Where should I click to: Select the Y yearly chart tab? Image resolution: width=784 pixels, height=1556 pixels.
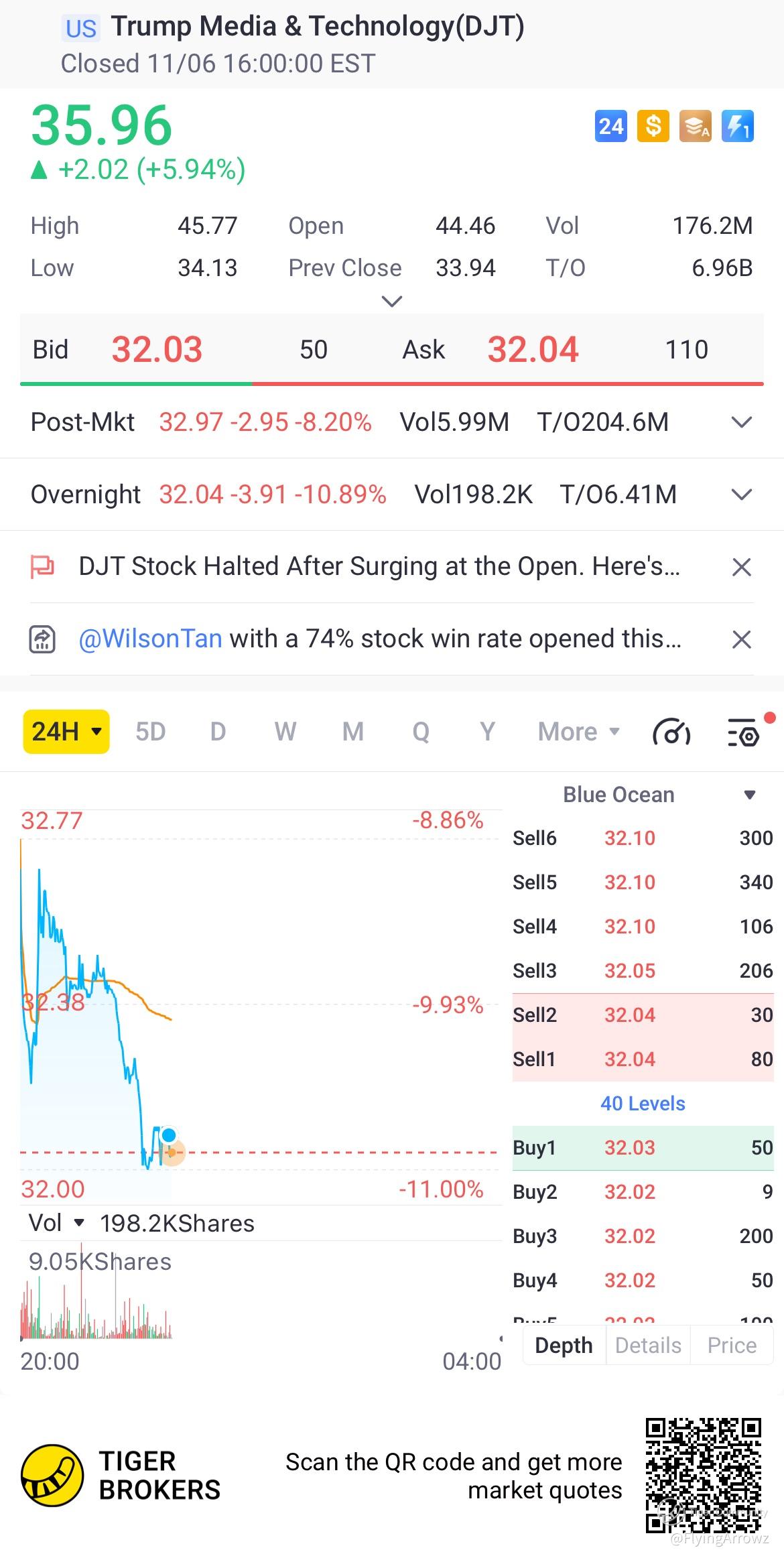(x=488, y=732)
